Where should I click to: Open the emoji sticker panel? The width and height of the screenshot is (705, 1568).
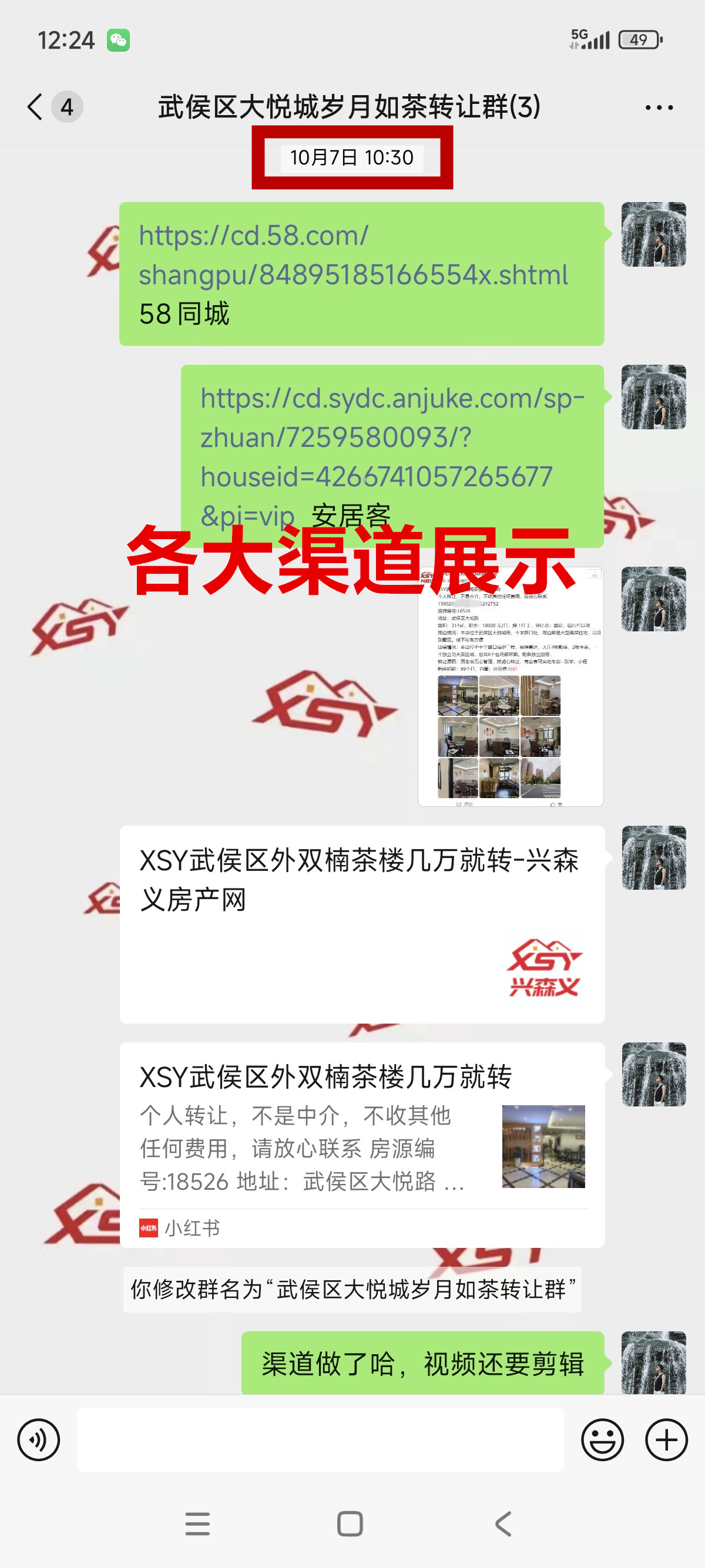[602, 1440]
